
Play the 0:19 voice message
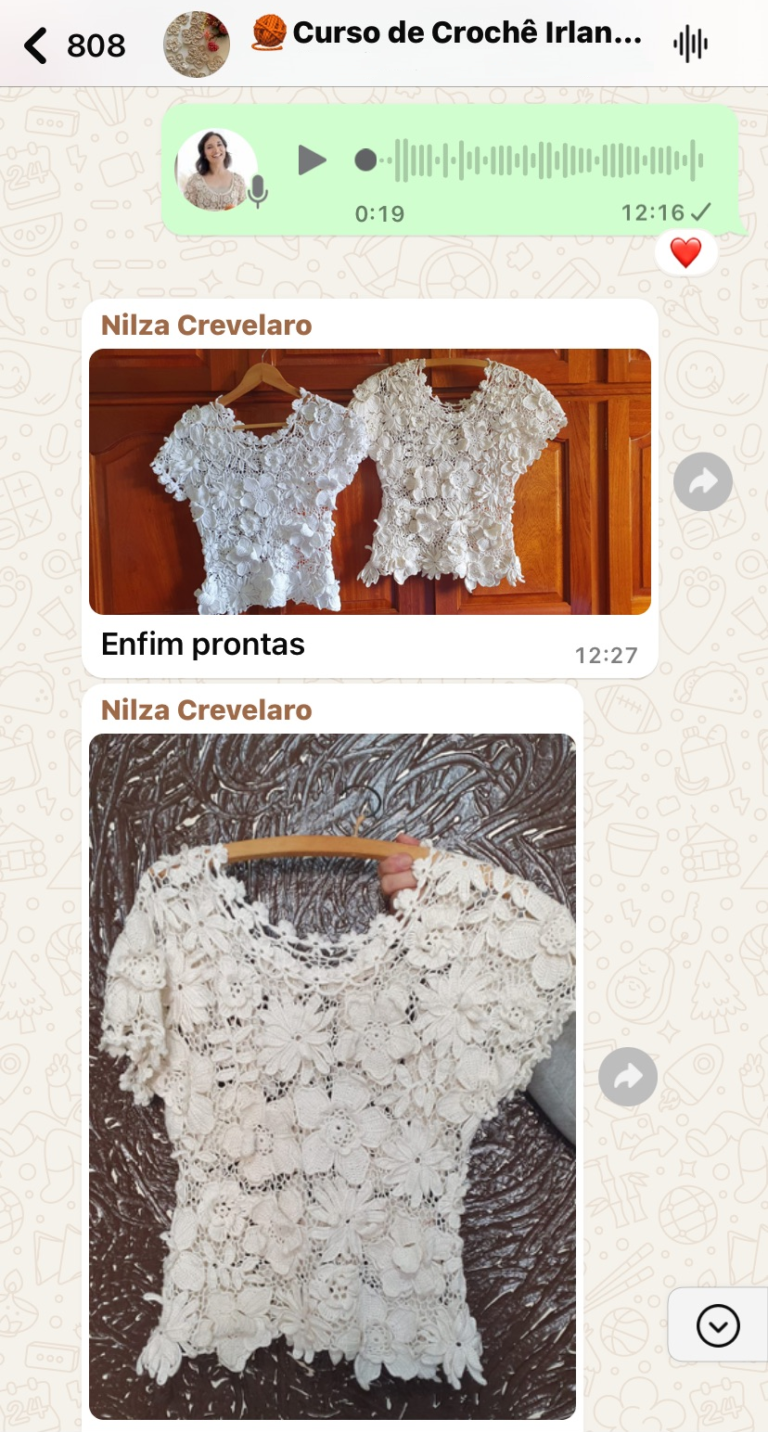tap(312, 160)
